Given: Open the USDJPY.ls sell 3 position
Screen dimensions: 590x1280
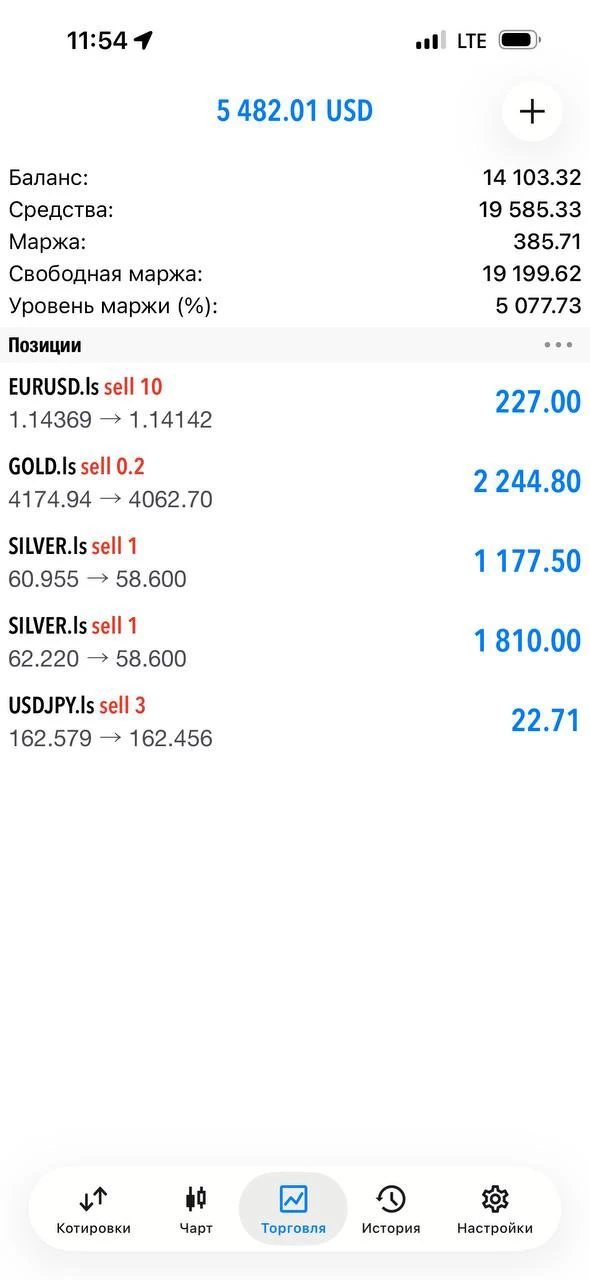Looking at the screenshot, I should click(295, 722).
